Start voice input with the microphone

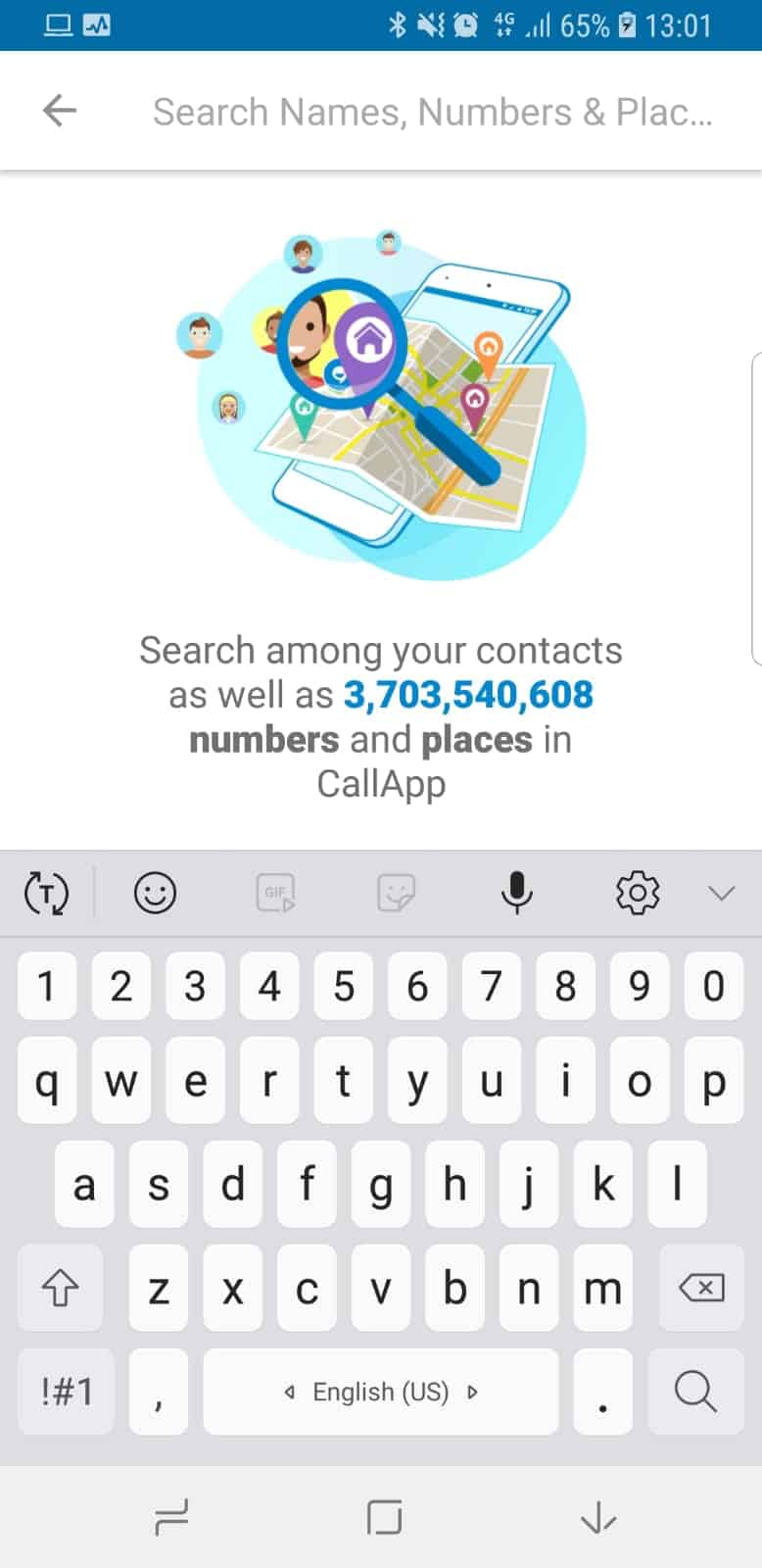(x=516, y=893)
